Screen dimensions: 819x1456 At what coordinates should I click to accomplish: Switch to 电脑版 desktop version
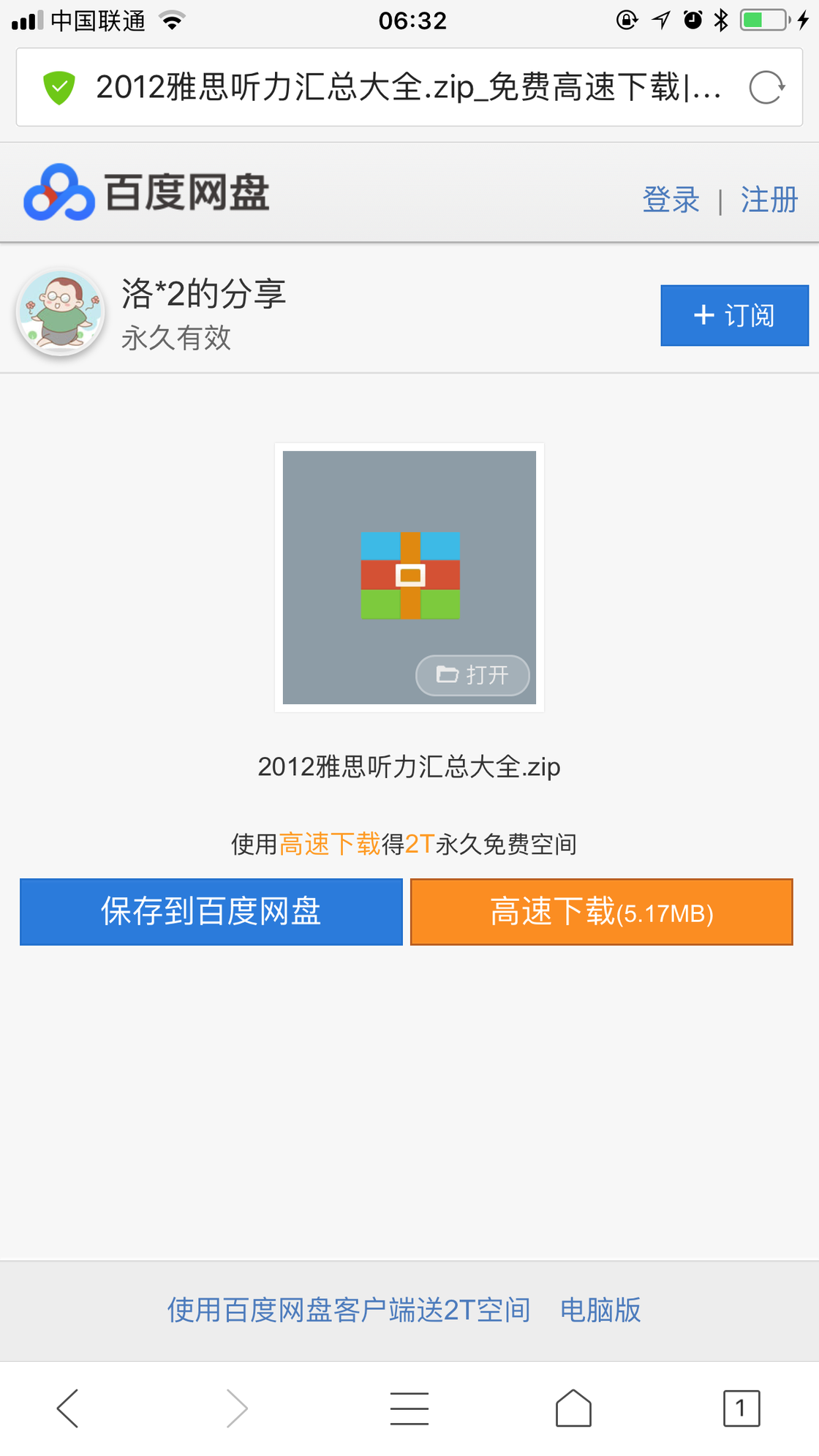pos(600,1310)
